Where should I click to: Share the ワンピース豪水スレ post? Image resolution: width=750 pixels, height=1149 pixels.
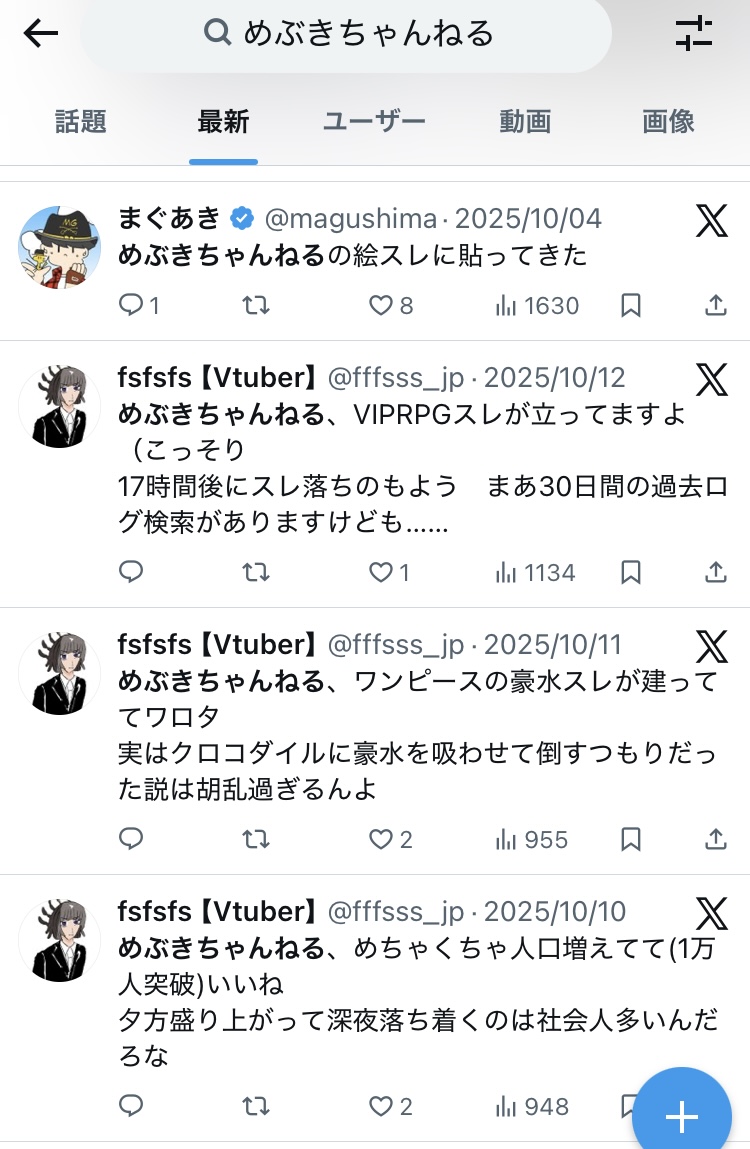click(x=715, y=839)
